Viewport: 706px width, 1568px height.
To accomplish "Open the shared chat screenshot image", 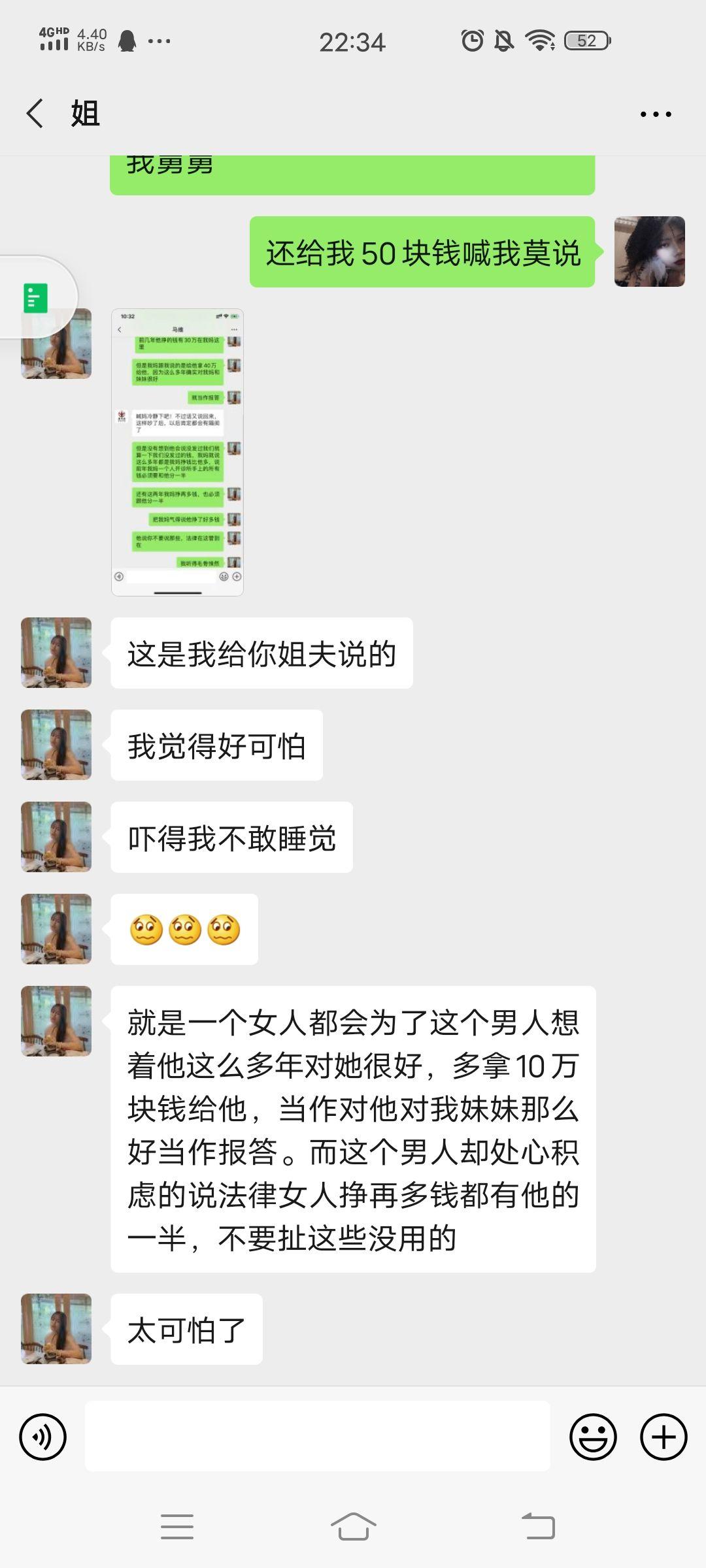I will [177, 452].
